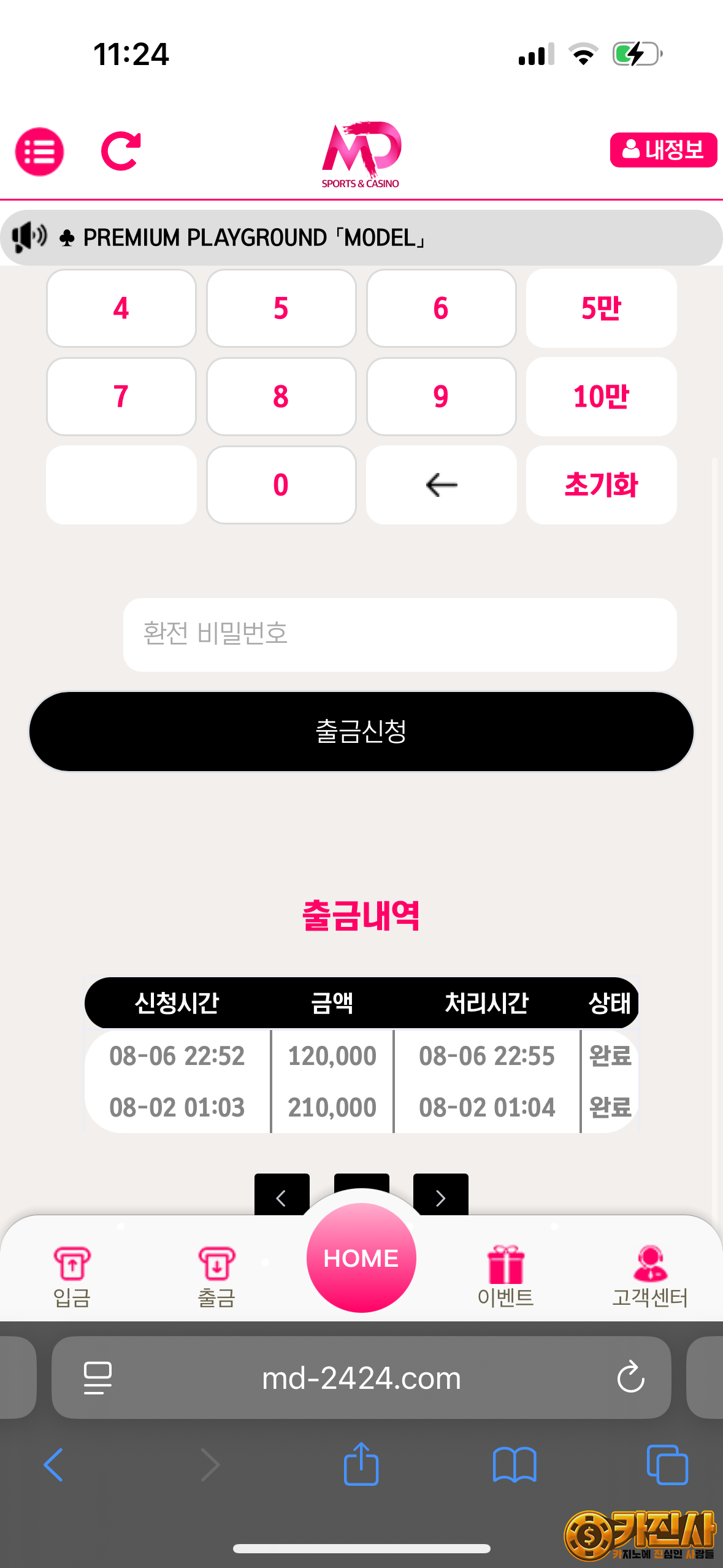
Task: Add 10만 to the amount
Action: (601, 396)
